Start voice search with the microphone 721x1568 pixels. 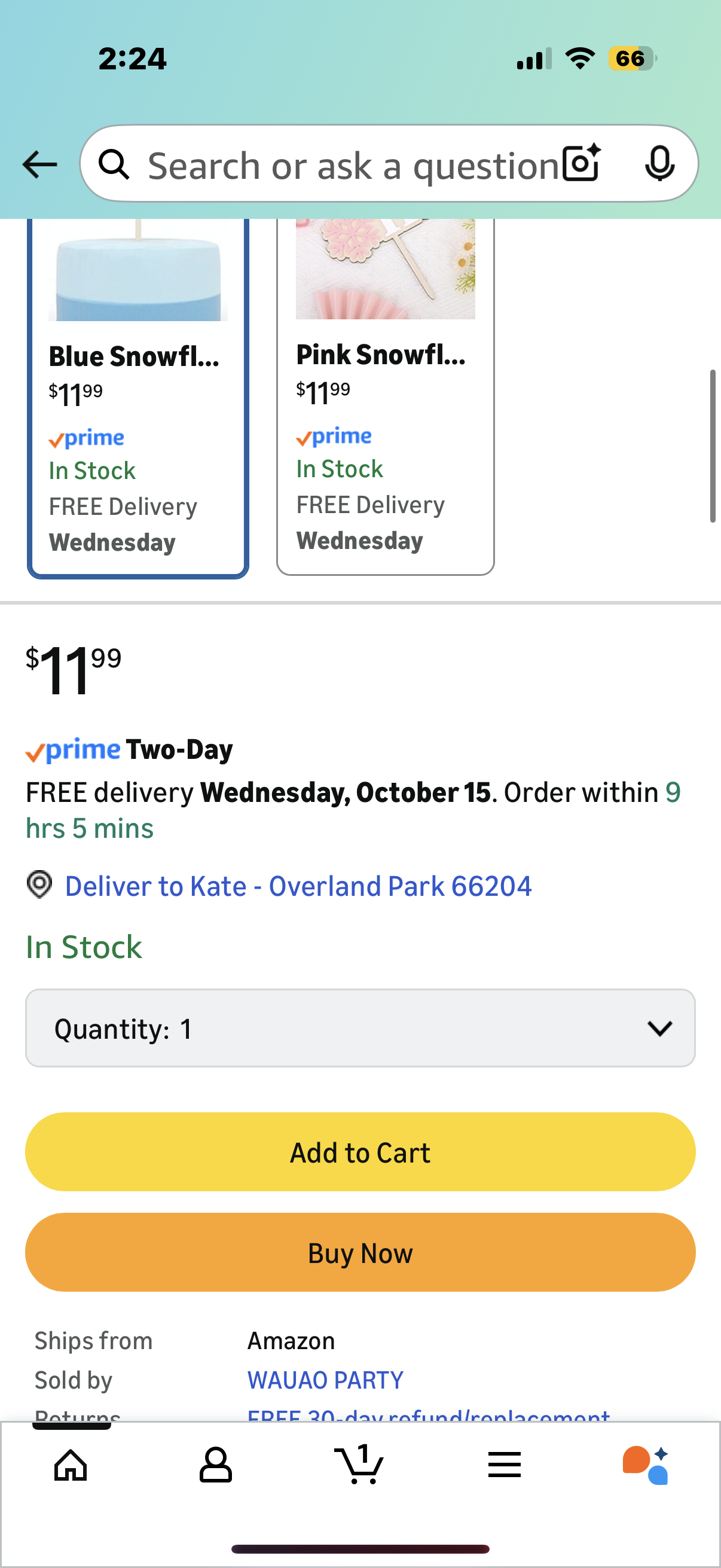[x=659, y=164]
